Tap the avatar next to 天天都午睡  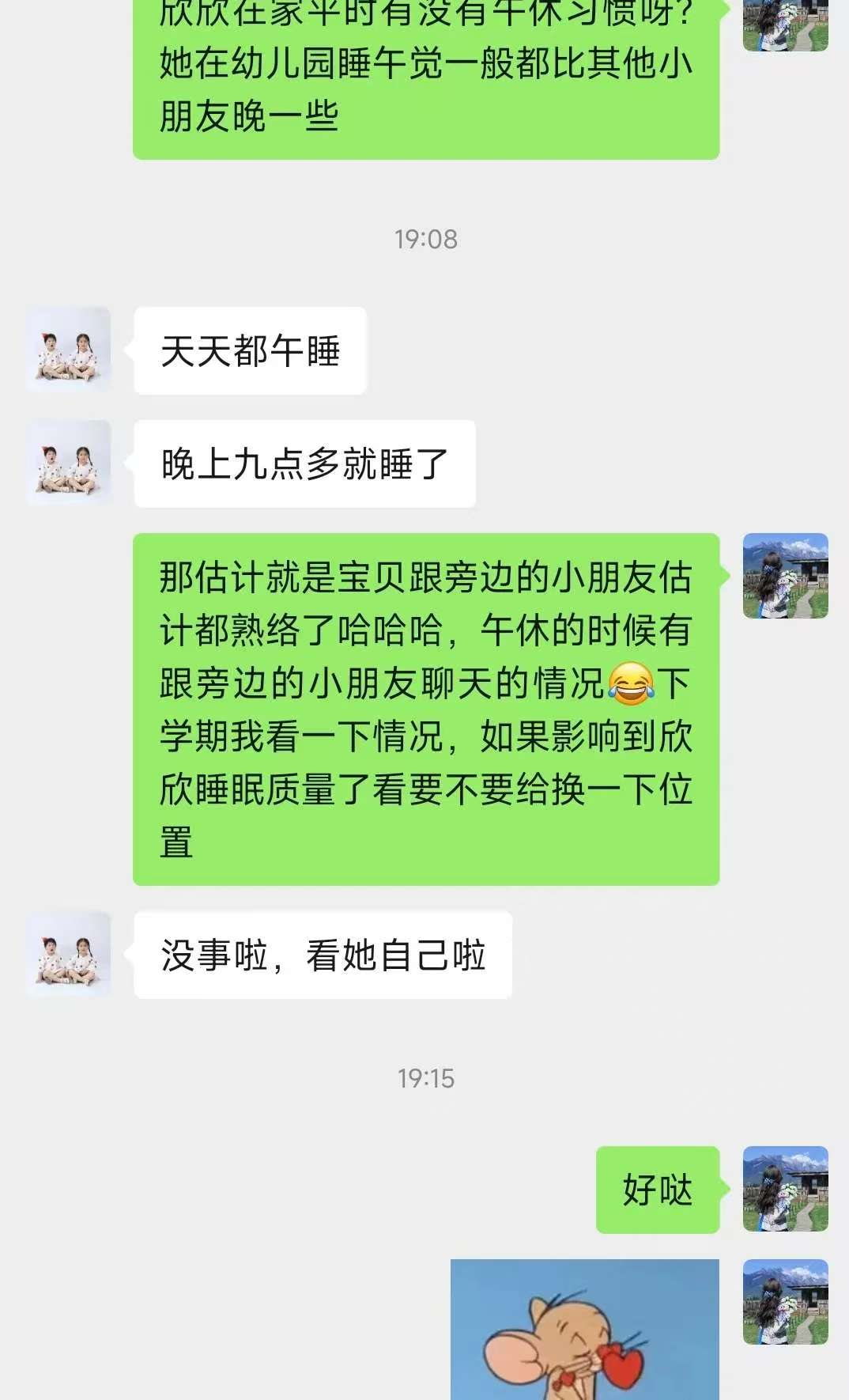pyautogui.click(x=68, y=350)
